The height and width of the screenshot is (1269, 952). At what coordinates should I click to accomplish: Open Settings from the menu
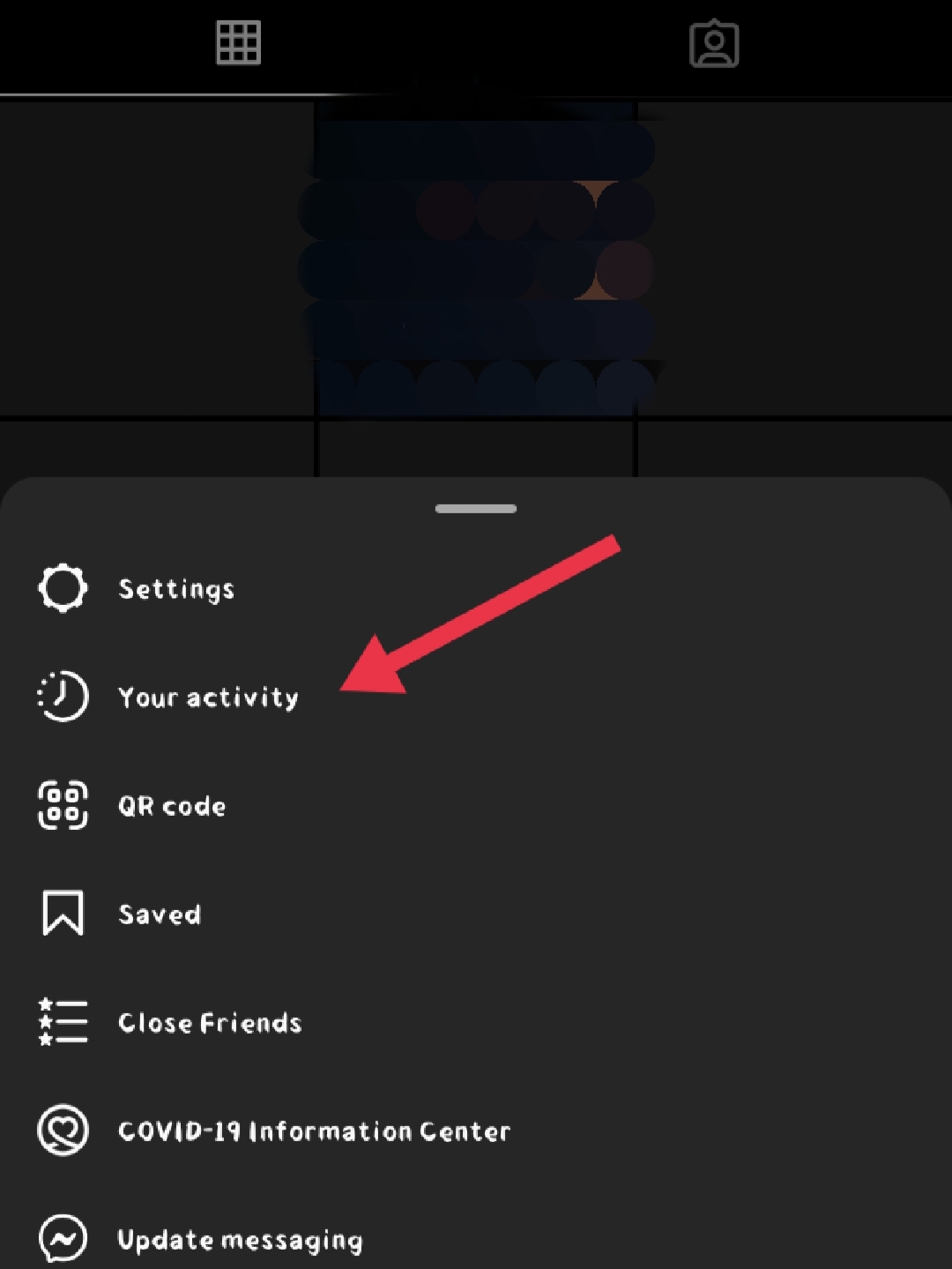pos(176,589)
